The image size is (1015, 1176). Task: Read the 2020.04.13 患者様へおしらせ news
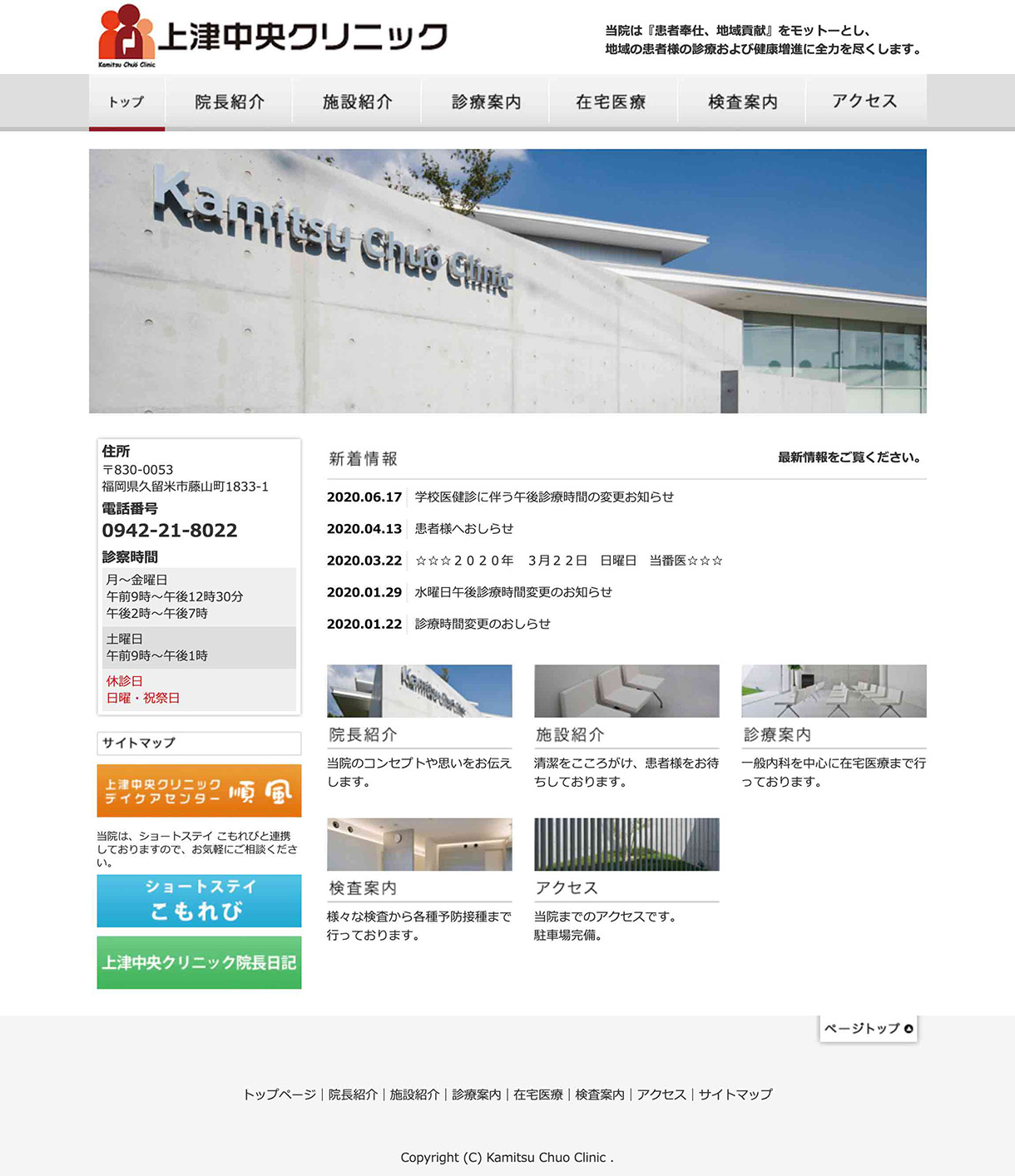(464, 529)
